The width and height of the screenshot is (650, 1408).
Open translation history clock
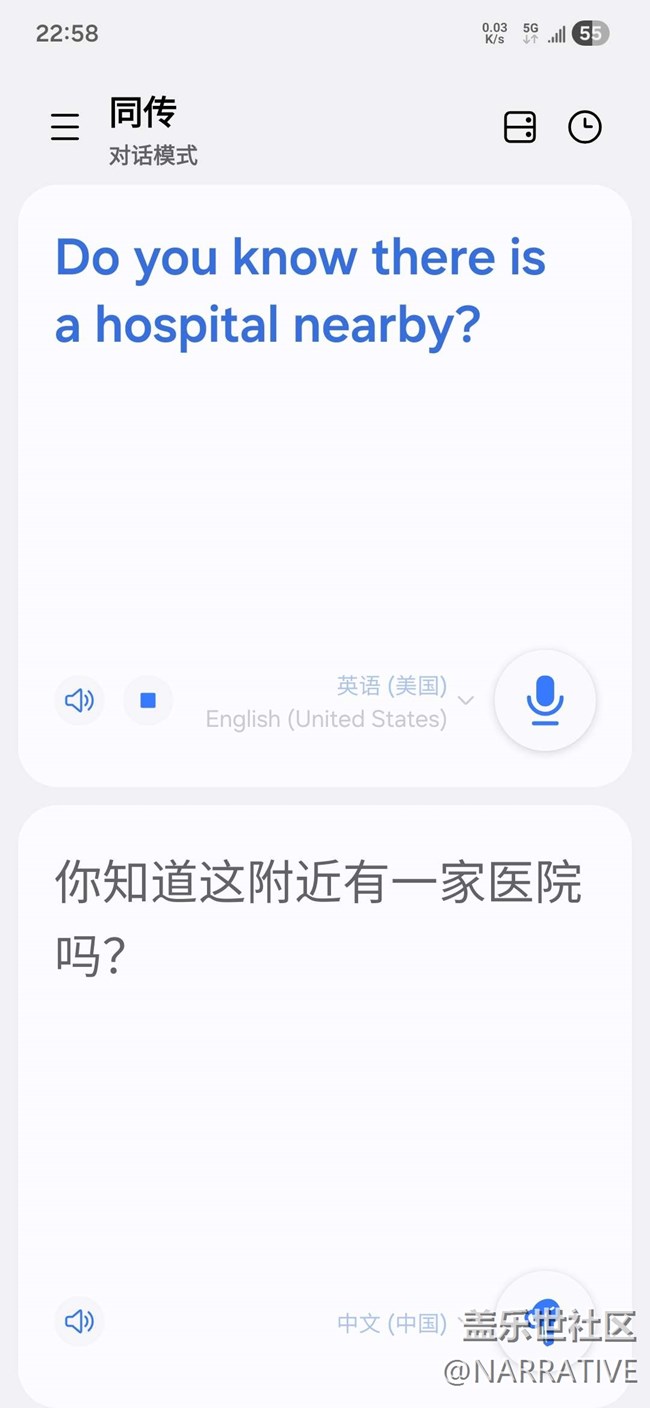click(585, 127)
